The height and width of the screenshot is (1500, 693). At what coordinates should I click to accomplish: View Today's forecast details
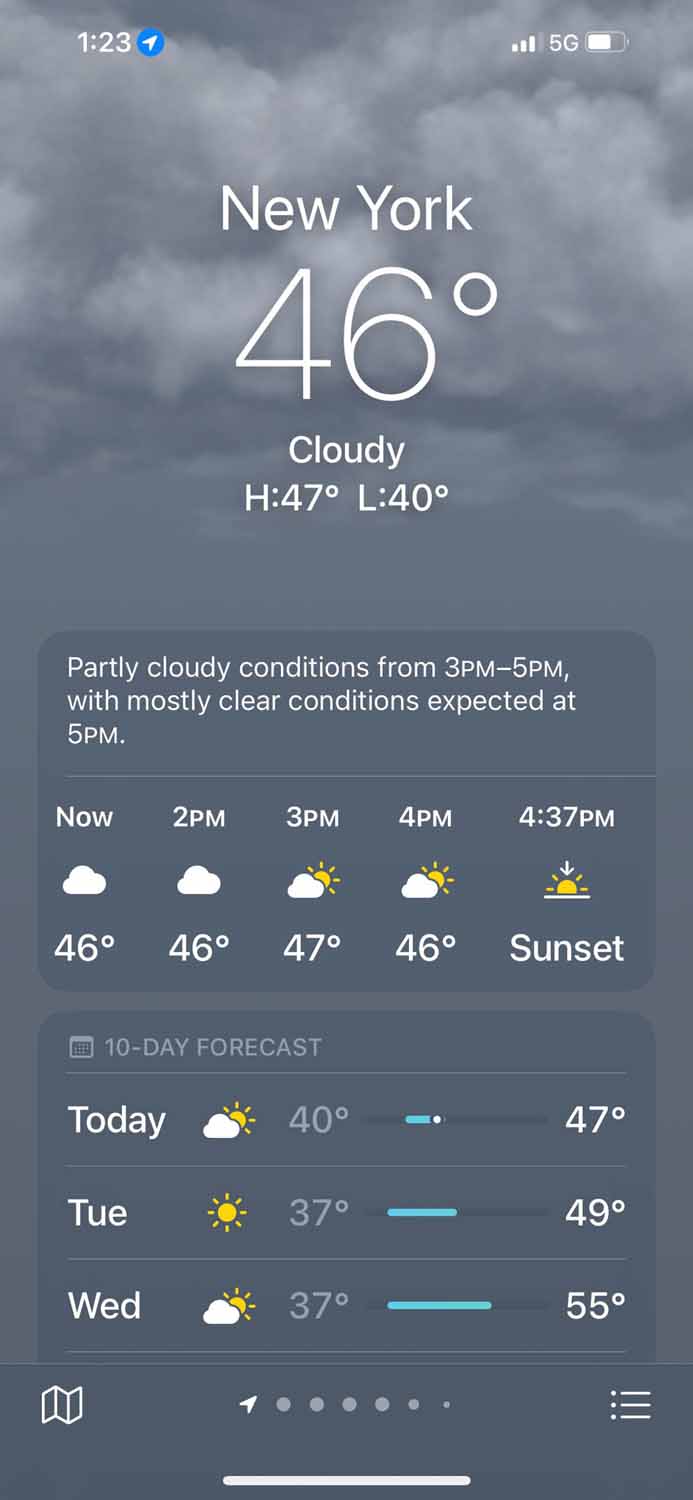tap(346, 1120)
